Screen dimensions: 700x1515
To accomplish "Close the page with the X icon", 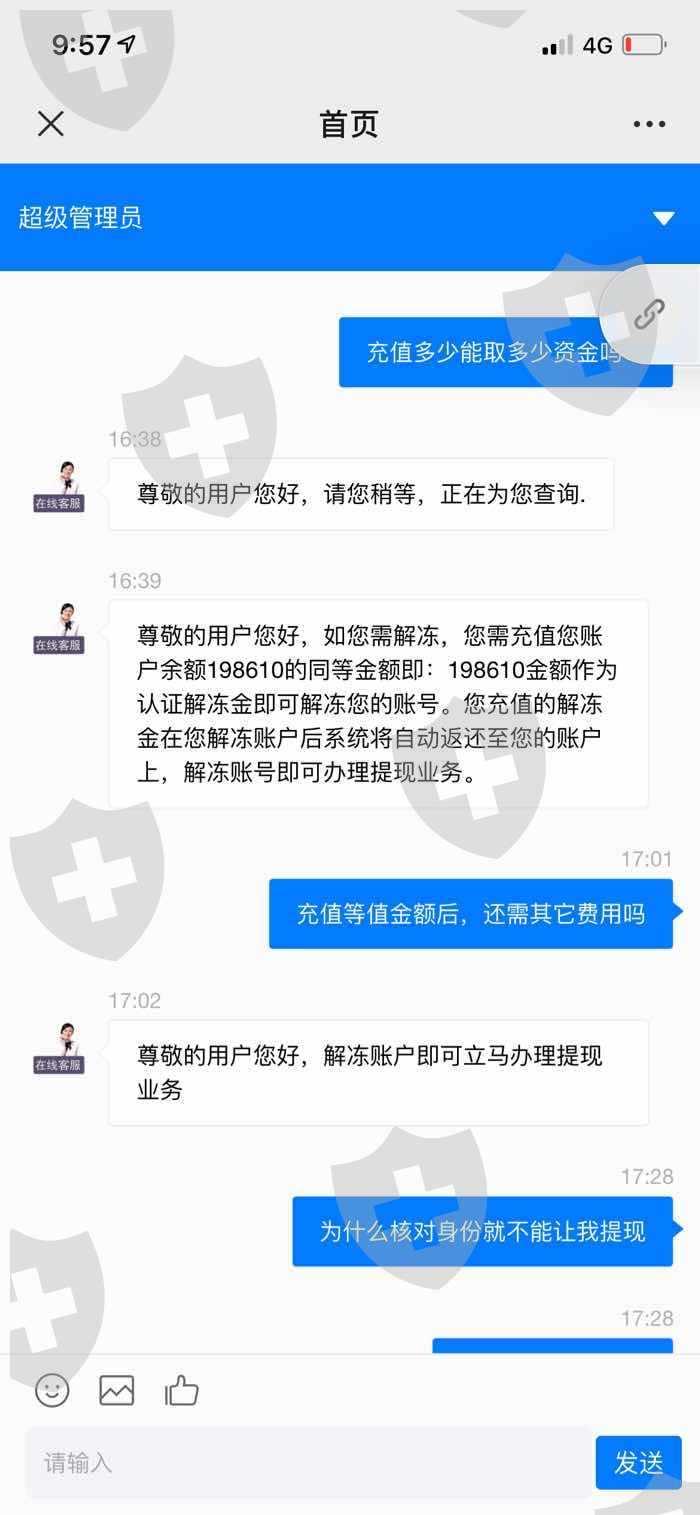I will (51, 124).
